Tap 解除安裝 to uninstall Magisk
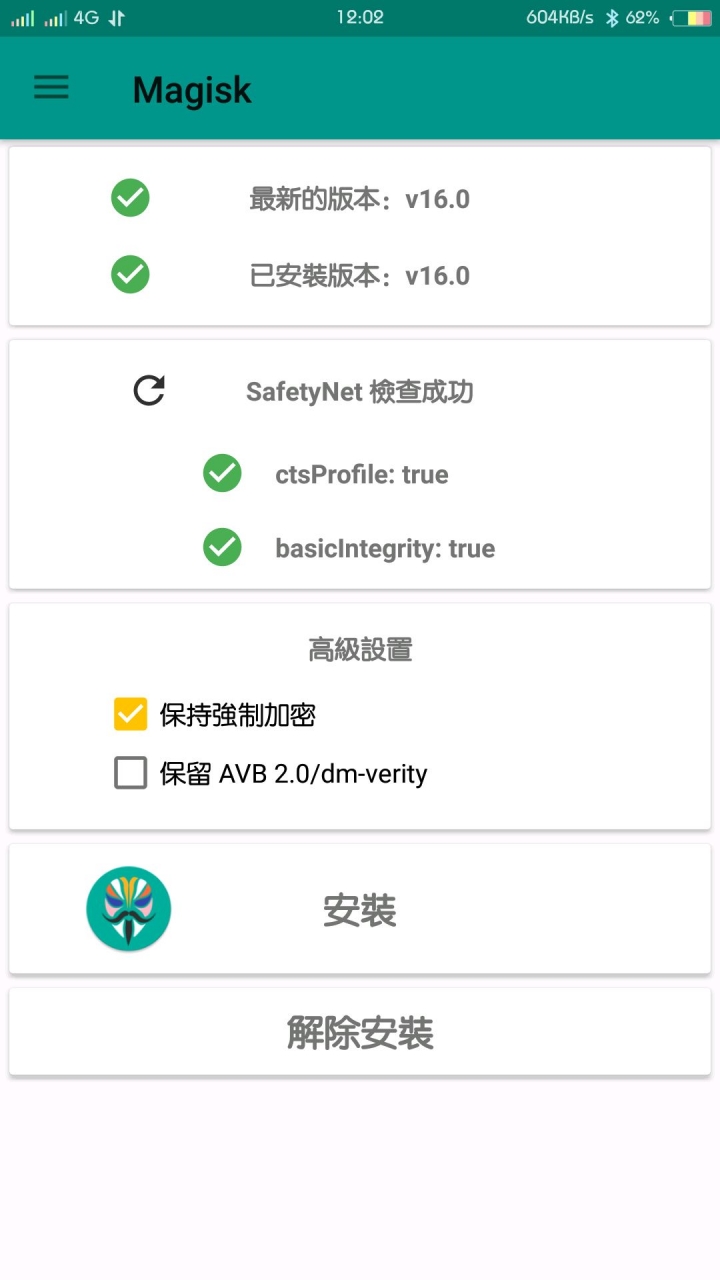 point(360,1032)
